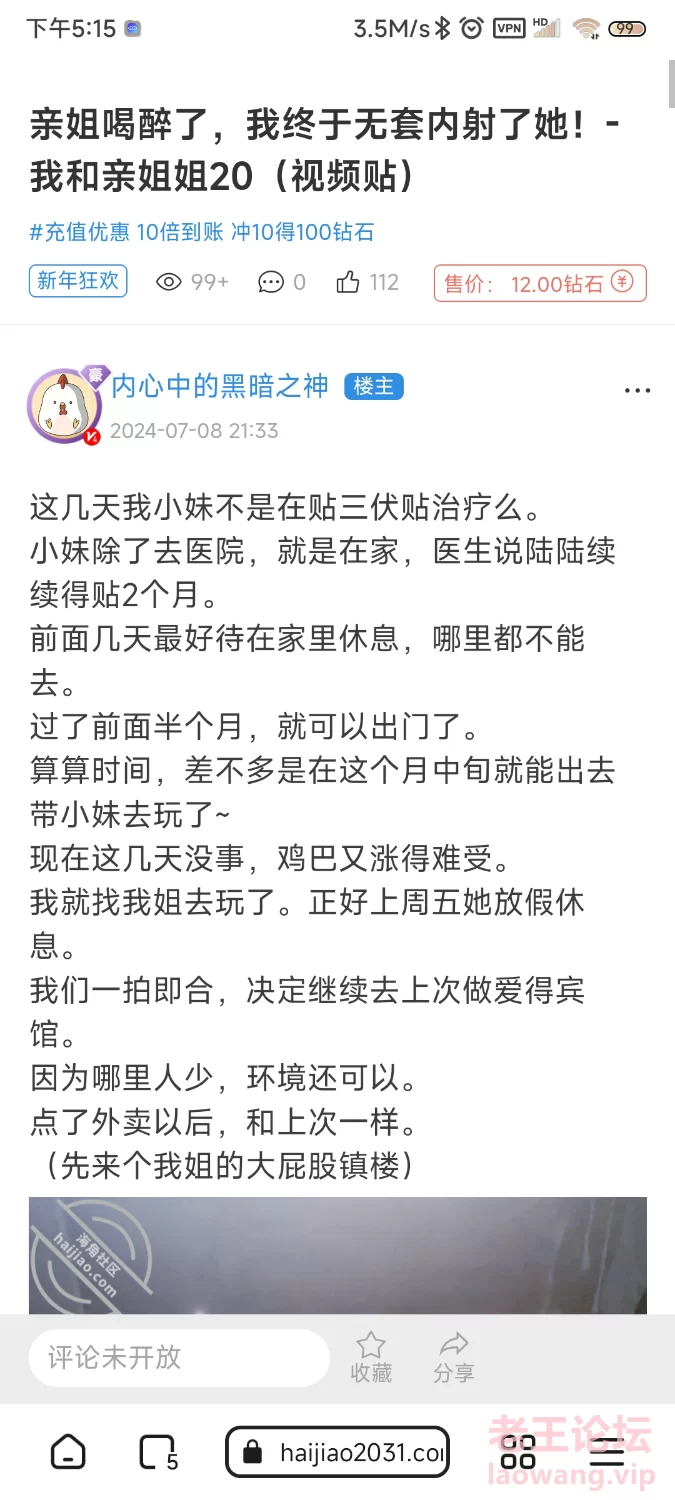
Task: Share the post with 分享
Action: coord(453,1357)
